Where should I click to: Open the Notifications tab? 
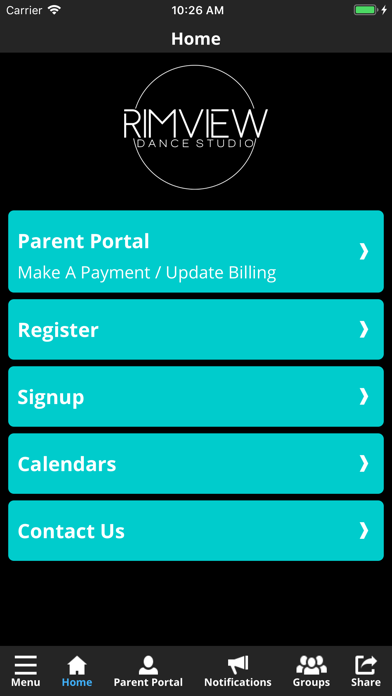tap(238, 672)
